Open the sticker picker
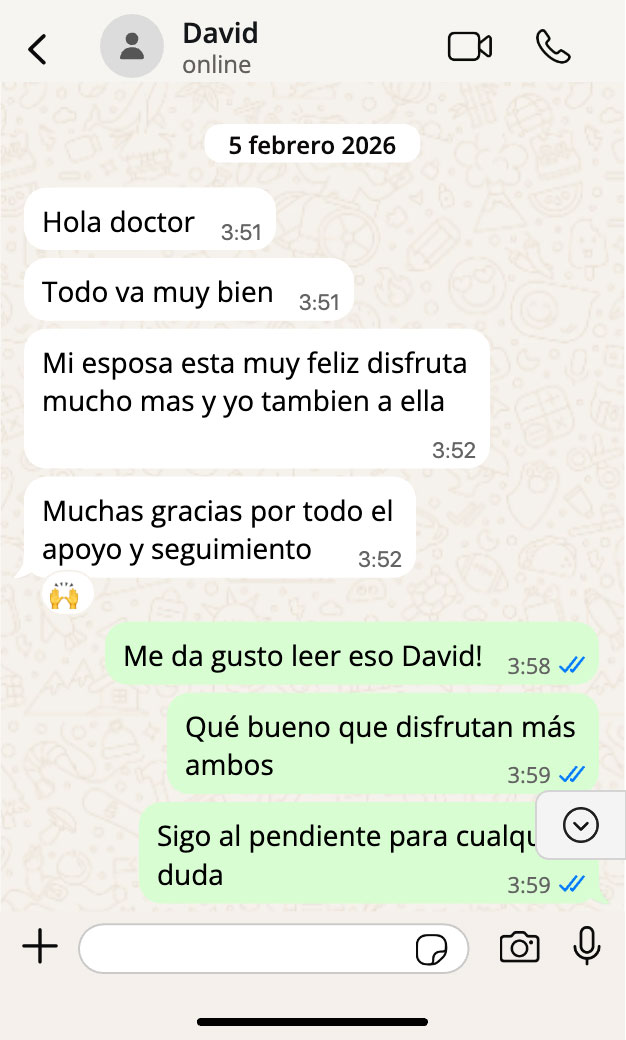This screenshot has width=626, height=1040. coord(432,949)
